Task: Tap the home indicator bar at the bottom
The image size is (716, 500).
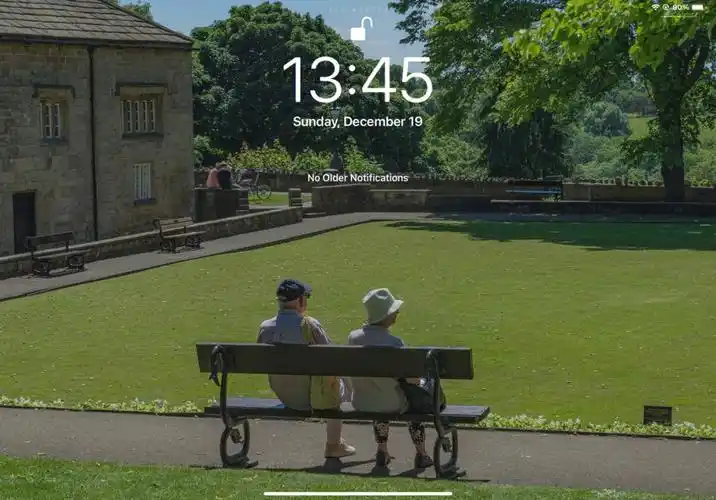Action: click(x=358, y=493)
